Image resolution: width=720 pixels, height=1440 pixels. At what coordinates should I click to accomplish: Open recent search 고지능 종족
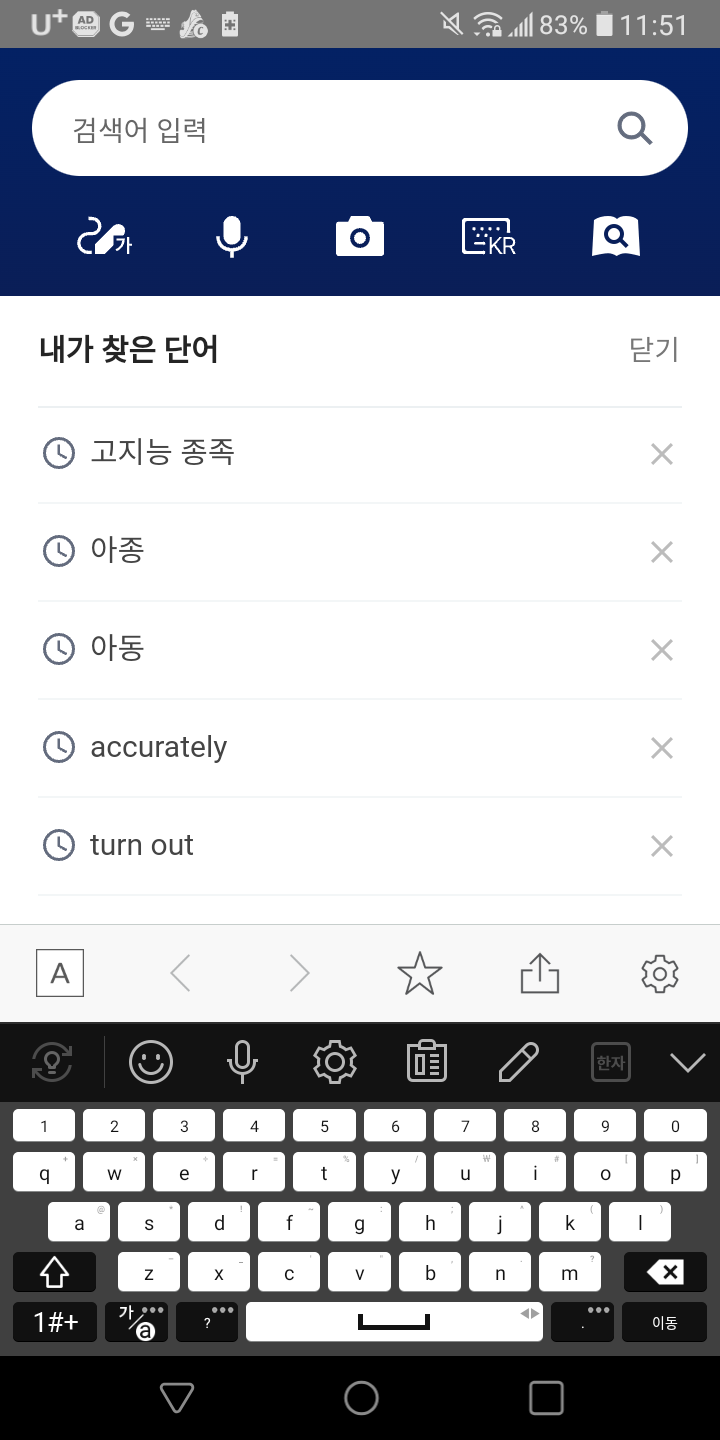pos(162,453)
